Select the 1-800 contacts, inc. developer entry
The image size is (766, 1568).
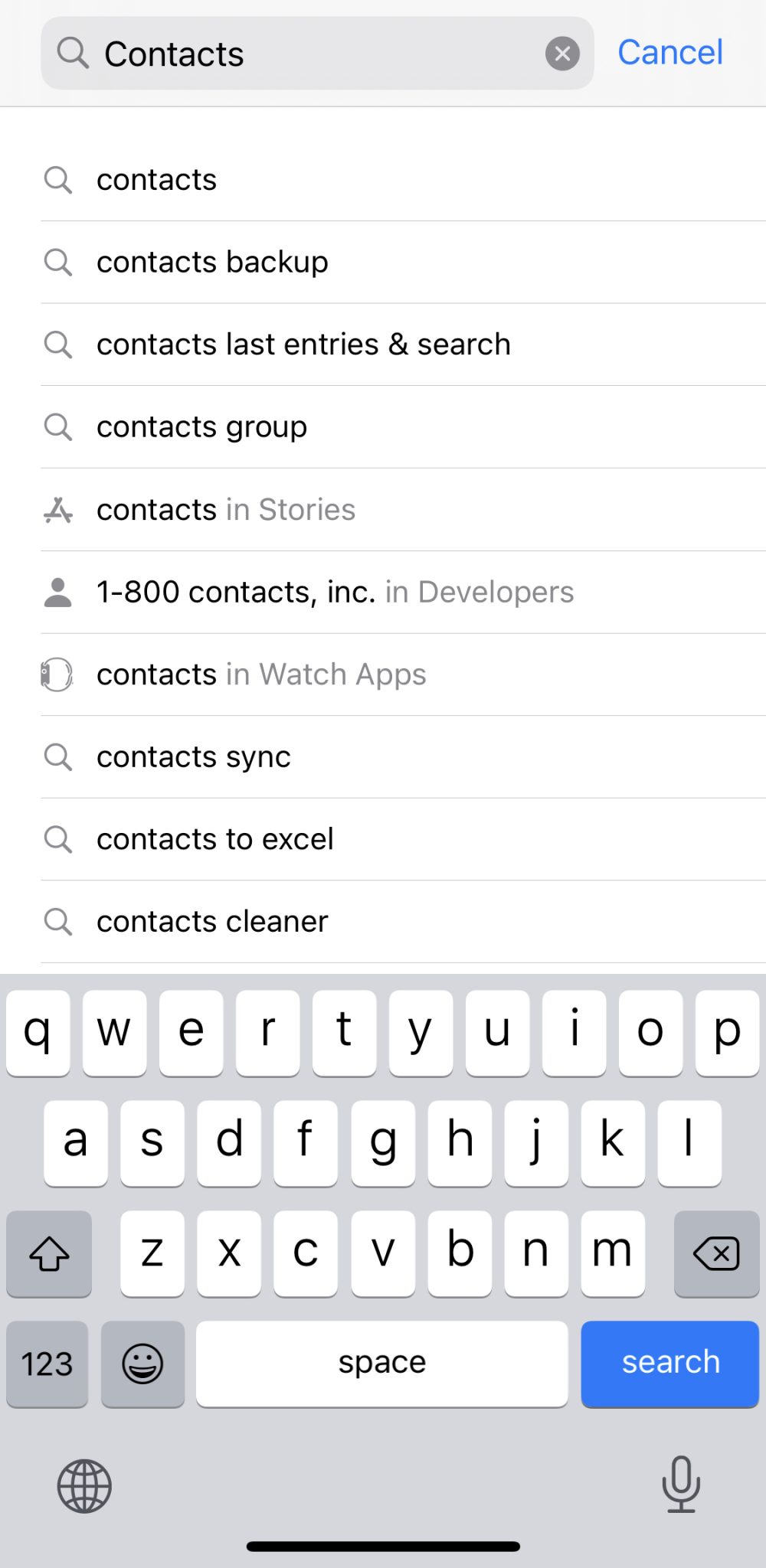335,592
